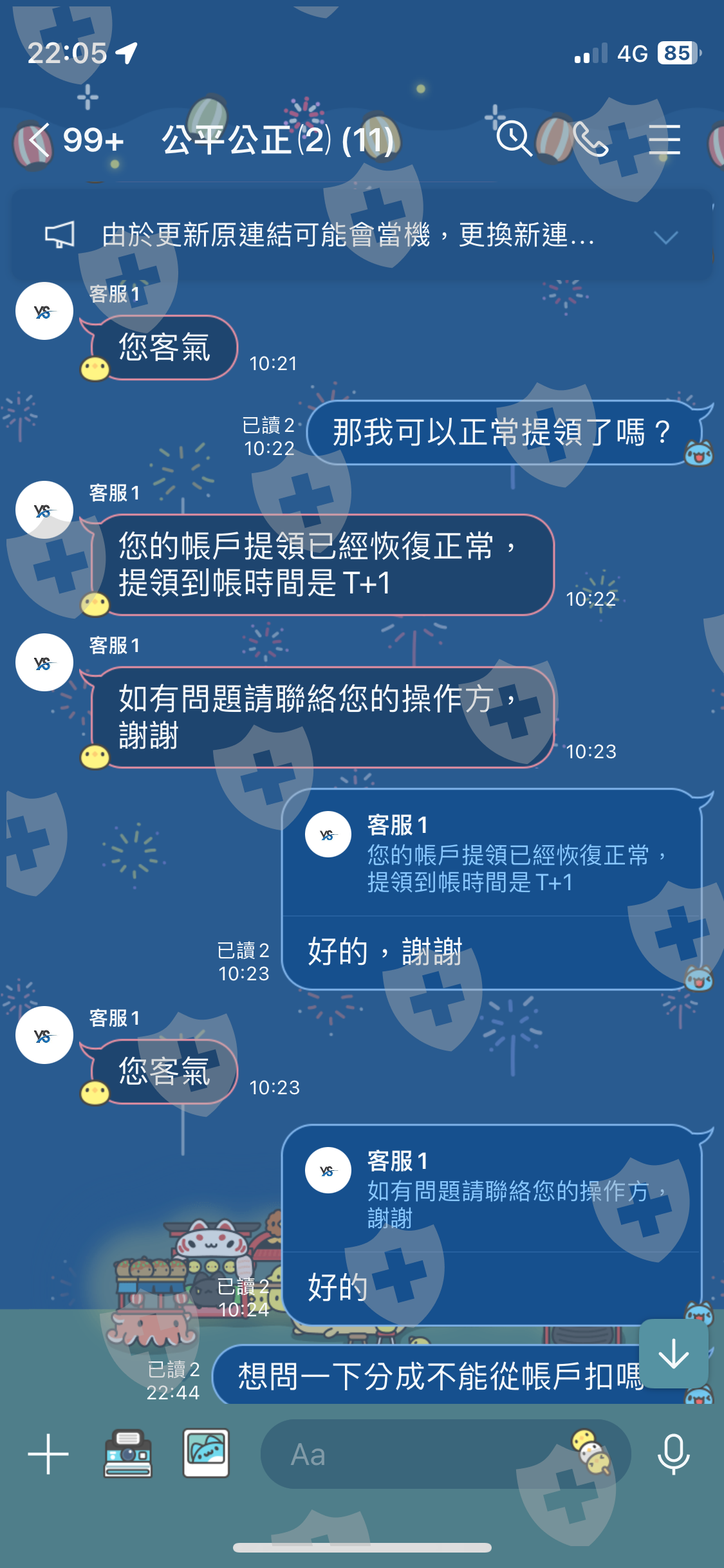
Task: Launch the camera
Action: 128,1453
